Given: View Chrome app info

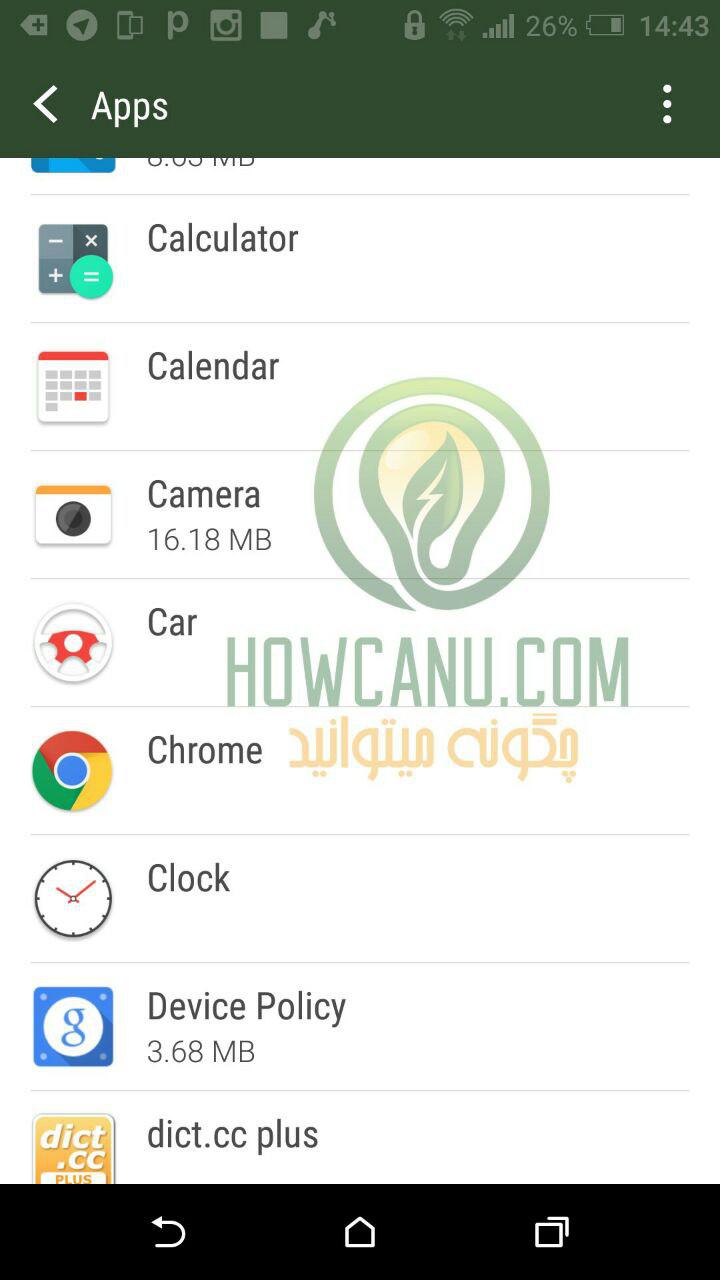Looking at the screenshot, I should (360, 771).
